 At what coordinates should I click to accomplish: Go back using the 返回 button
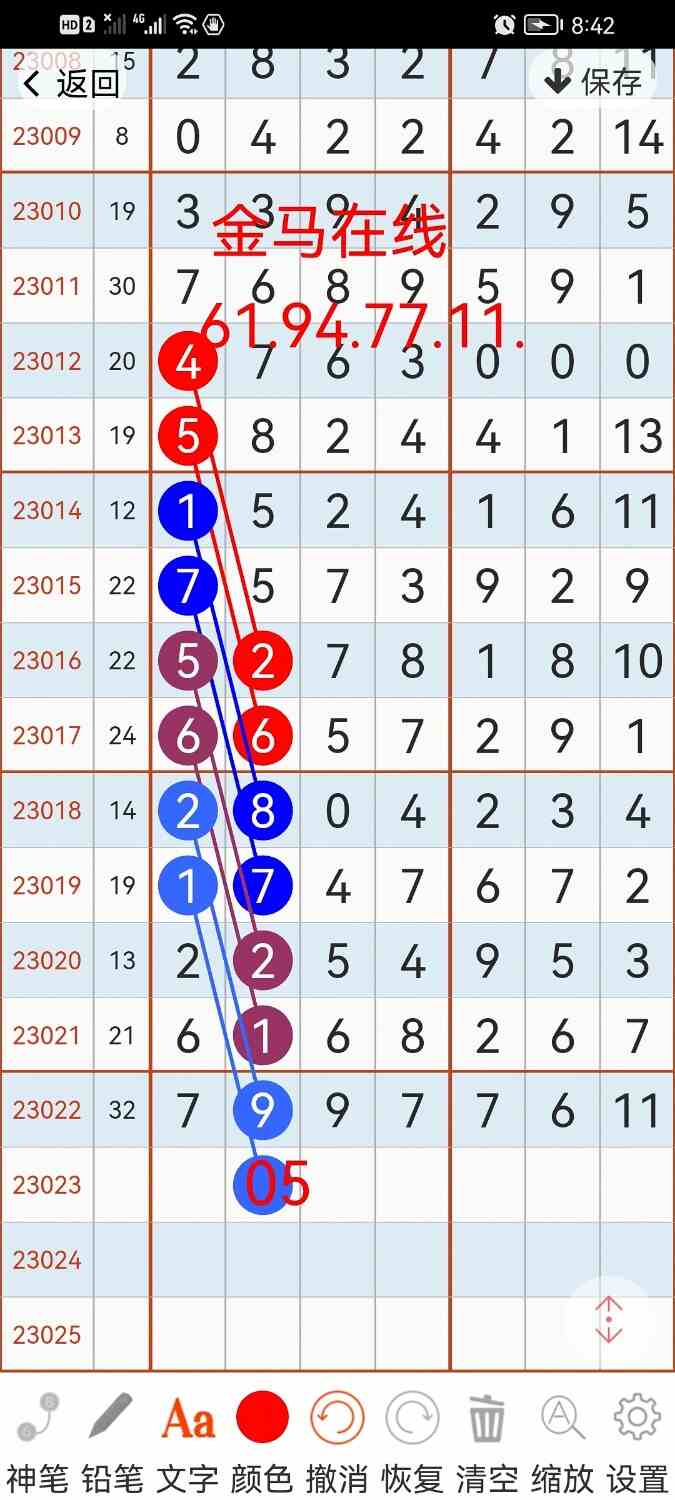pyautogui.click(x=72, y=84)
